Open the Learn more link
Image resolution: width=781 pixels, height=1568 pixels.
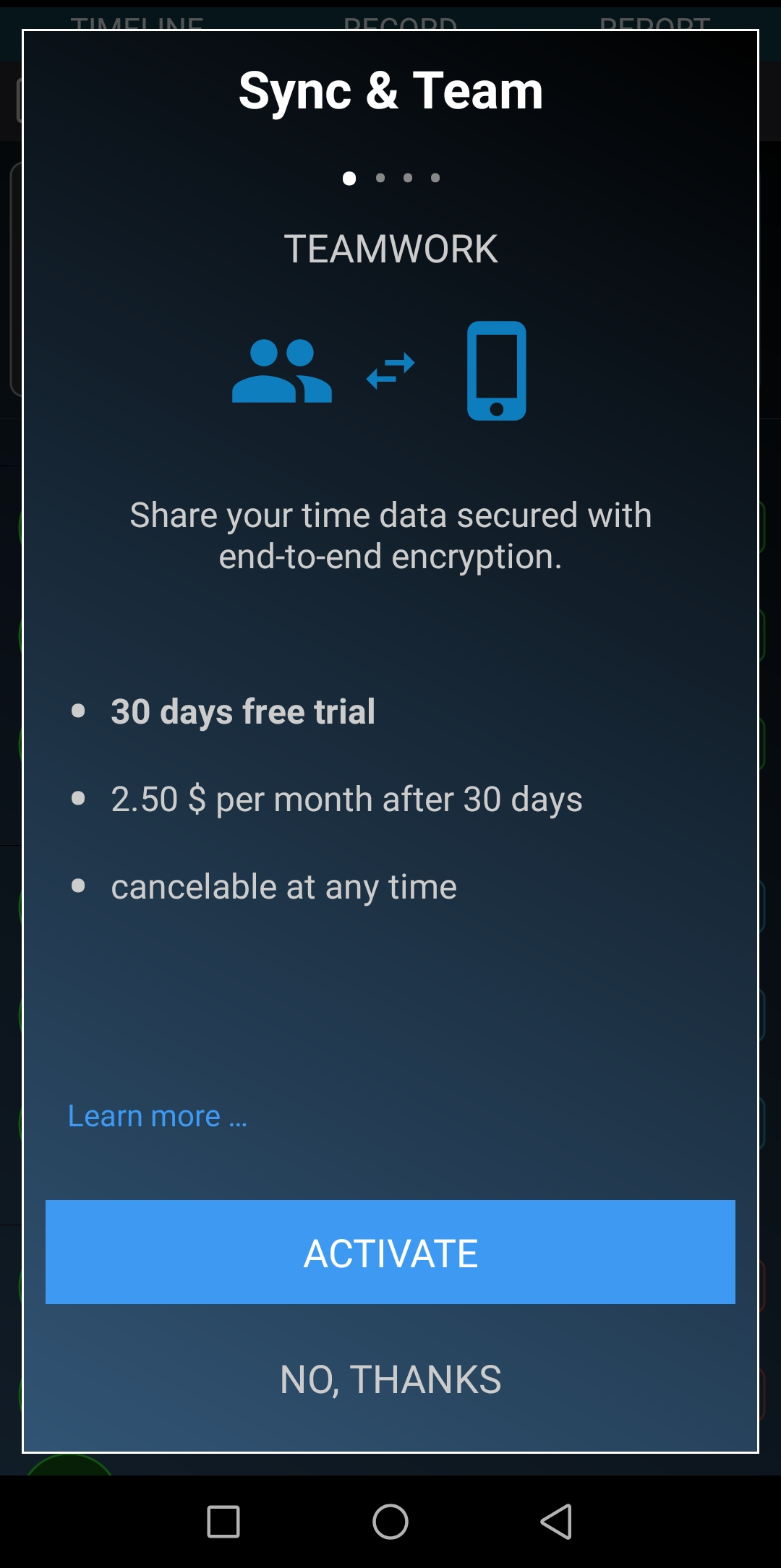pos(158,1116)
